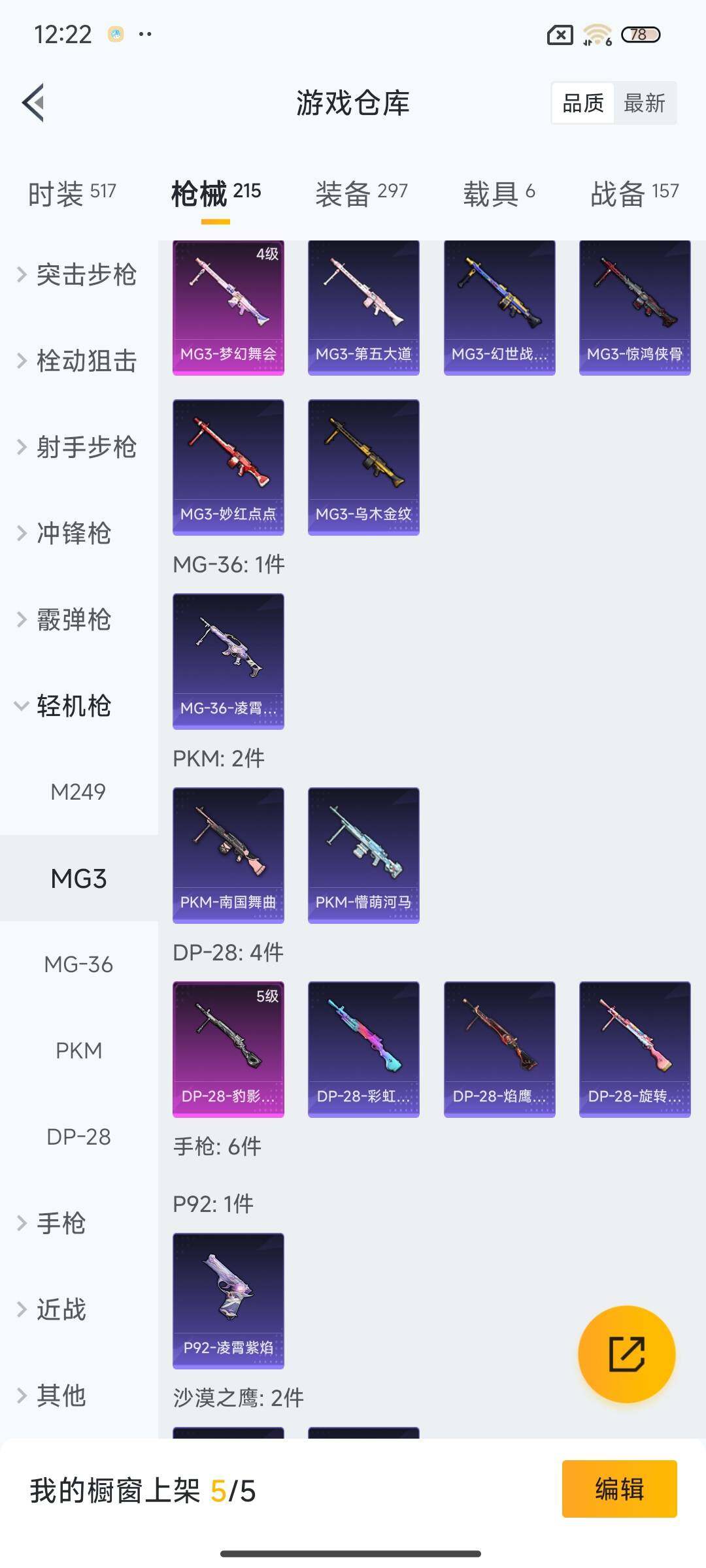Switch sorting to 最新 newest
This screenshot has height=1568, width=706.
(645, 103)
